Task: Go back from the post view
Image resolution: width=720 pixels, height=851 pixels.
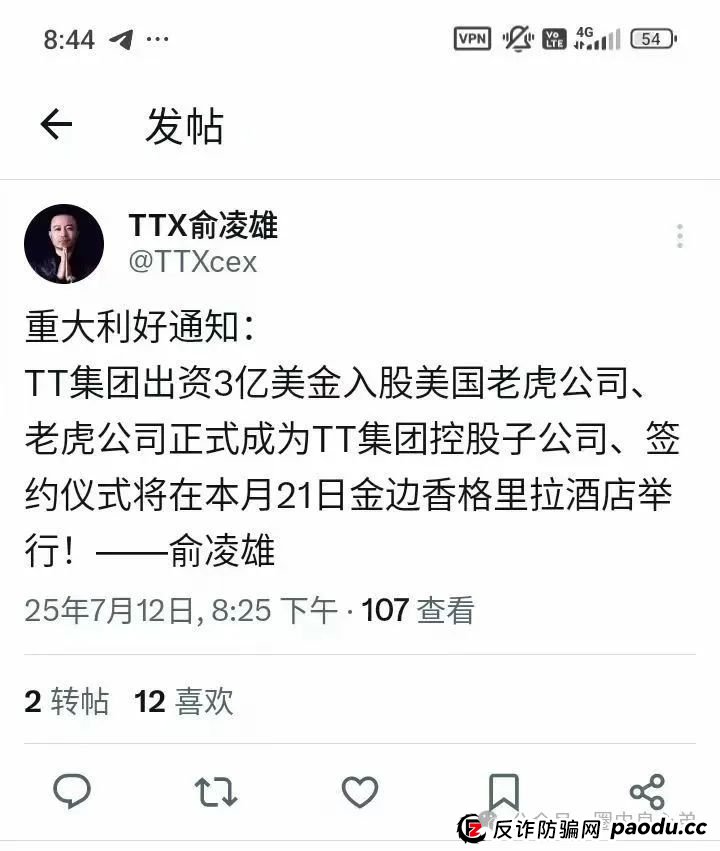Action: point(57,125)
